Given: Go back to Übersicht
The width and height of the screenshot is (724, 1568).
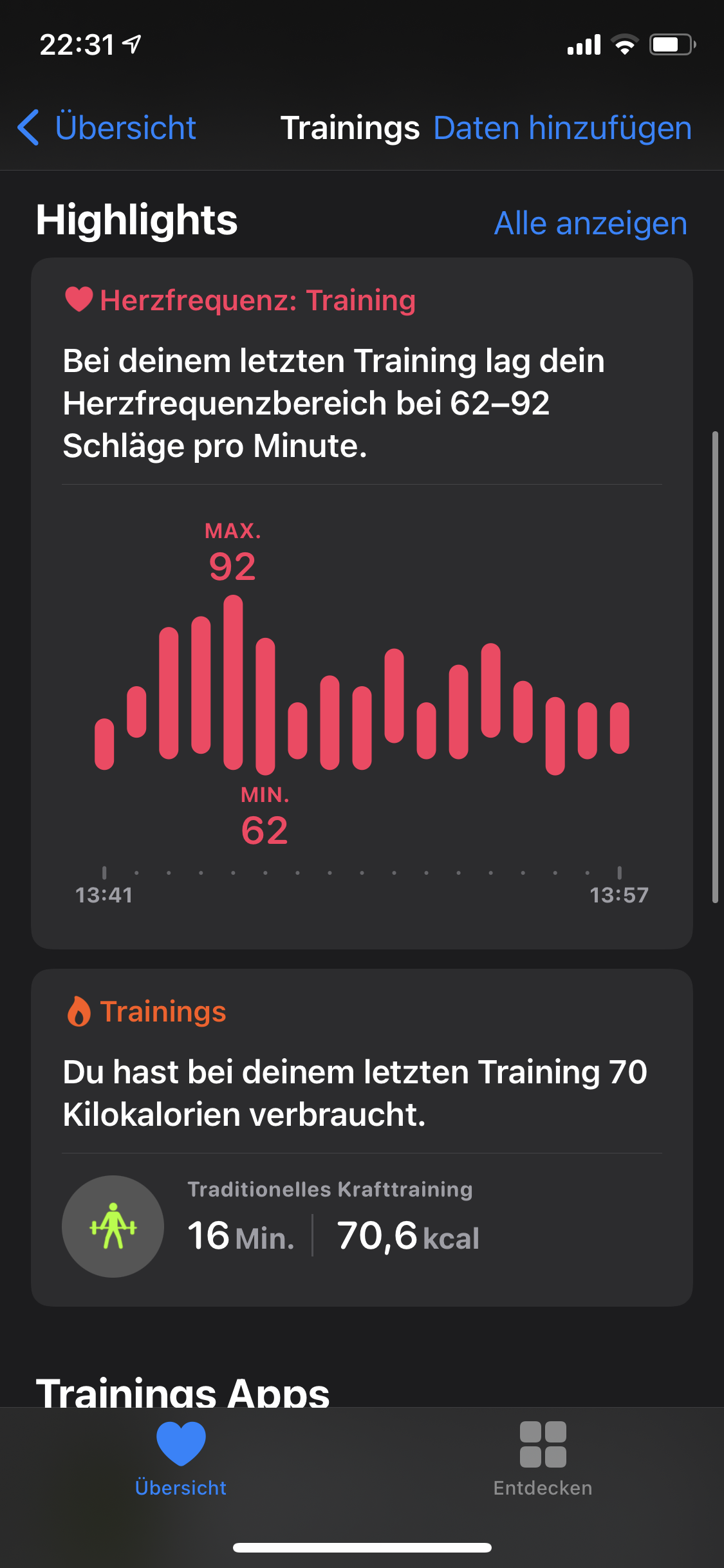Looking at the screenshot, I should 107,127.
